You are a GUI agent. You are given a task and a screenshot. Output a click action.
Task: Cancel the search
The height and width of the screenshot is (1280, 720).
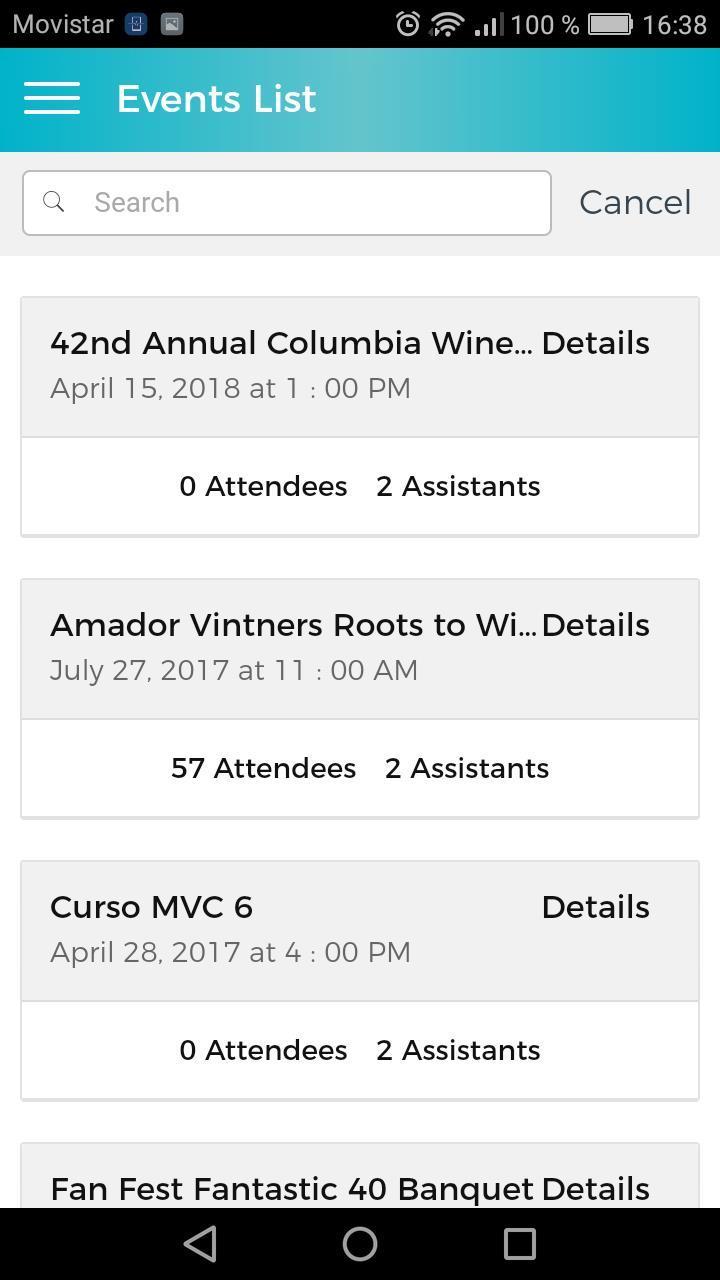(635, 203)
